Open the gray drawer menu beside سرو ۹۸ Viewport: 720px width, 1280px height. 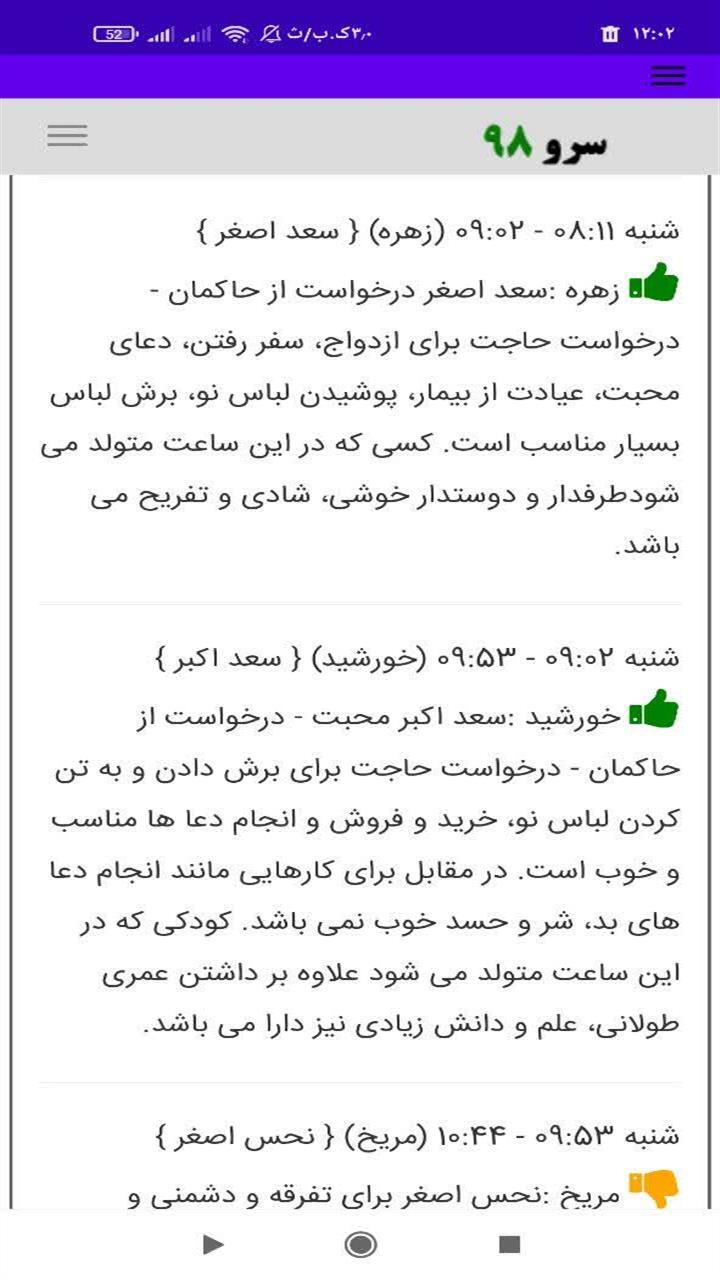67,136
